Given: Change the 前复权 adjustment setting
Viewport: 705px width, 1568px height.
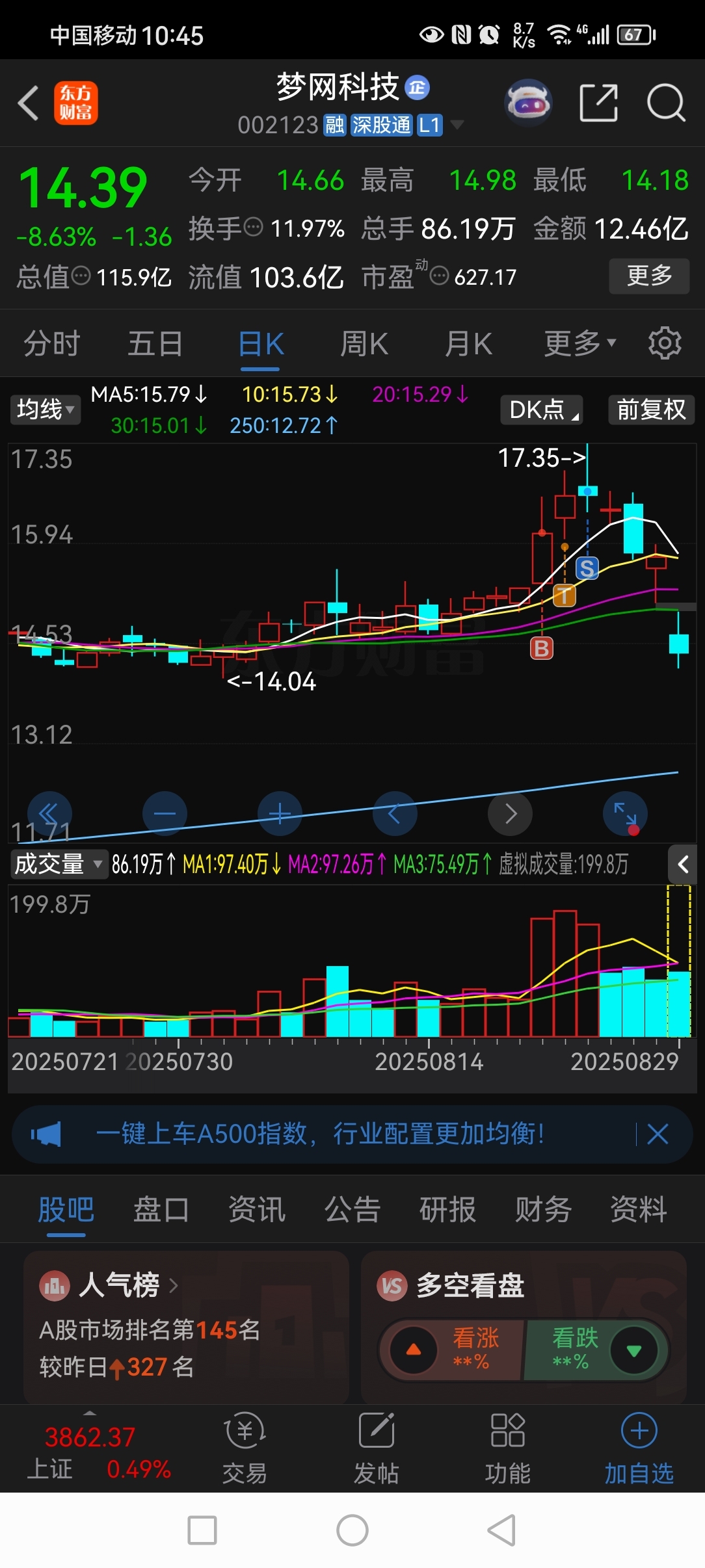Looking at the screenshot, I should (x=652, y=410).
